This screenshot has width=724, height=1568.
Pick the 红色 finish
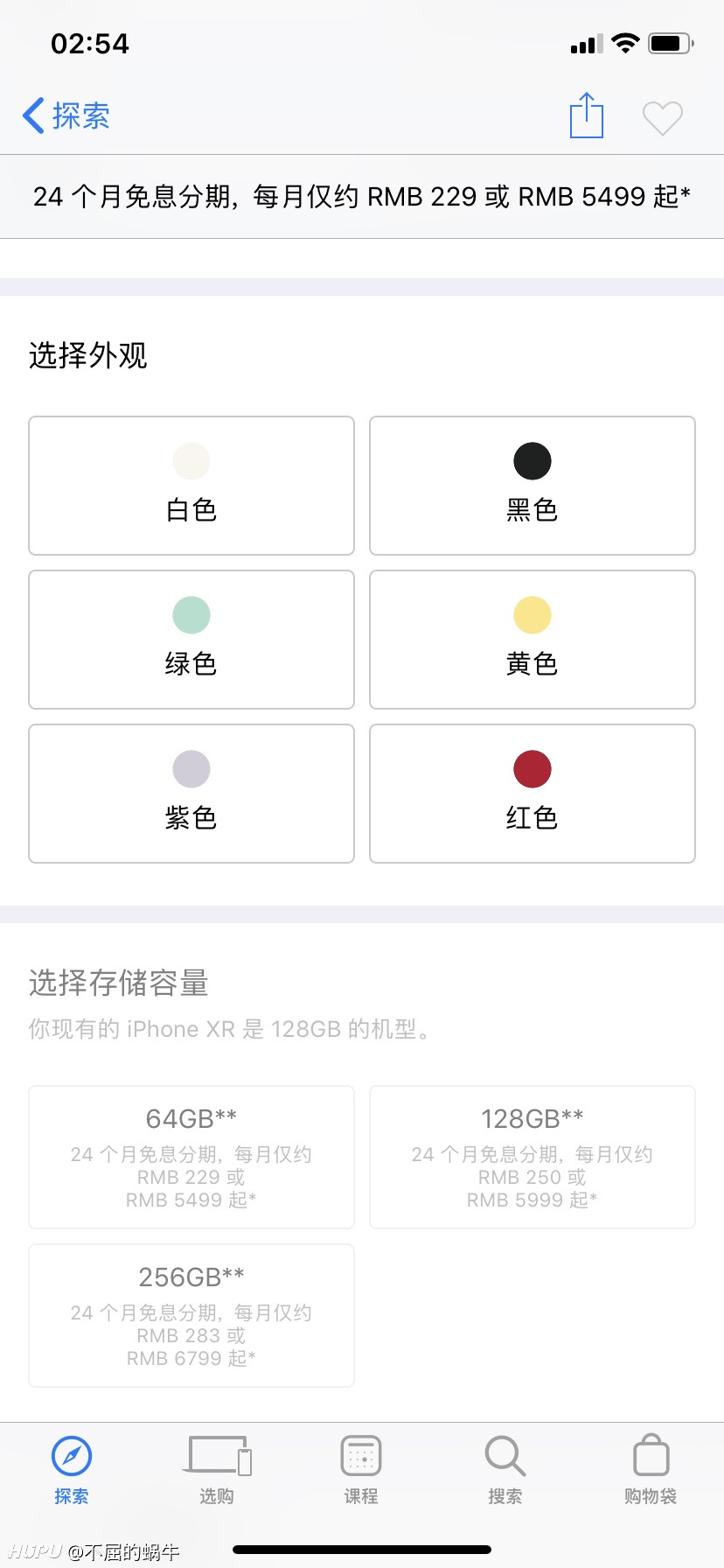tap(533, 794)
